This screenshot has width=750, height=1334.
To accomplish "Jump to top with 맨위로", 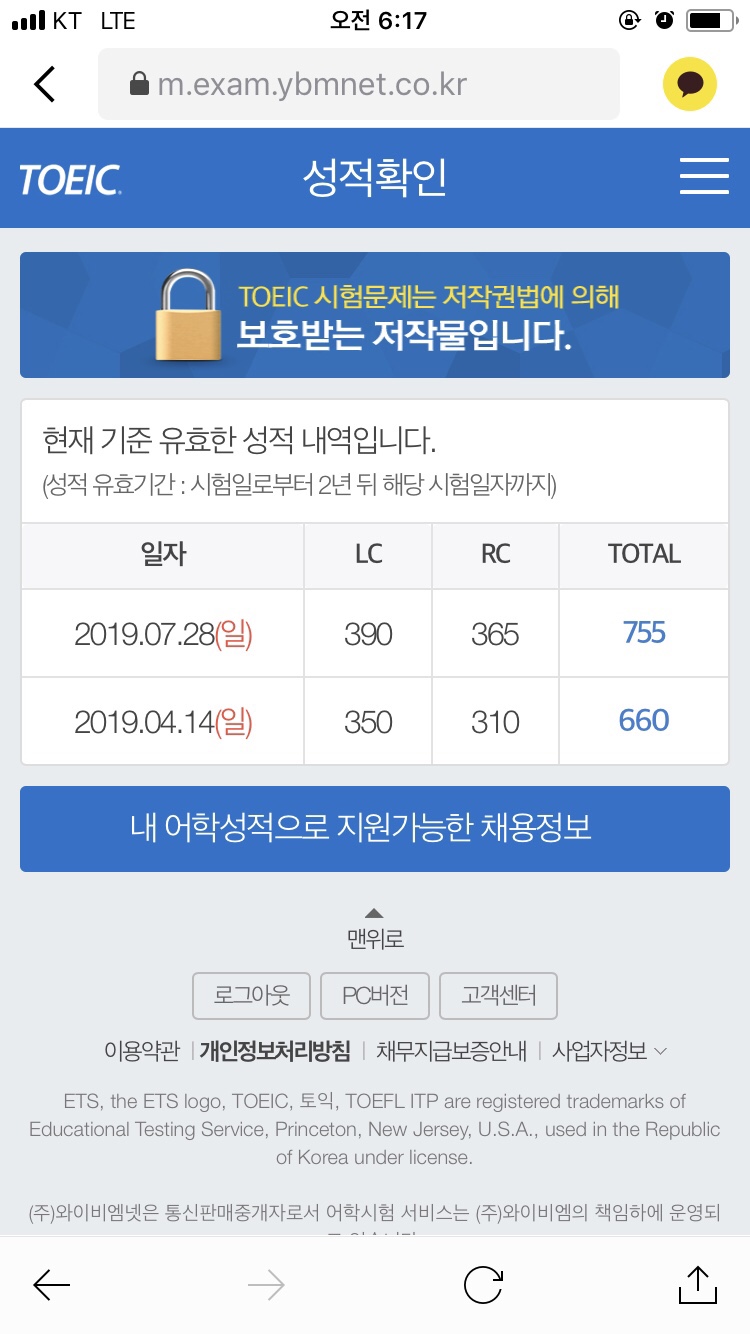I will (x=375, y=929).
